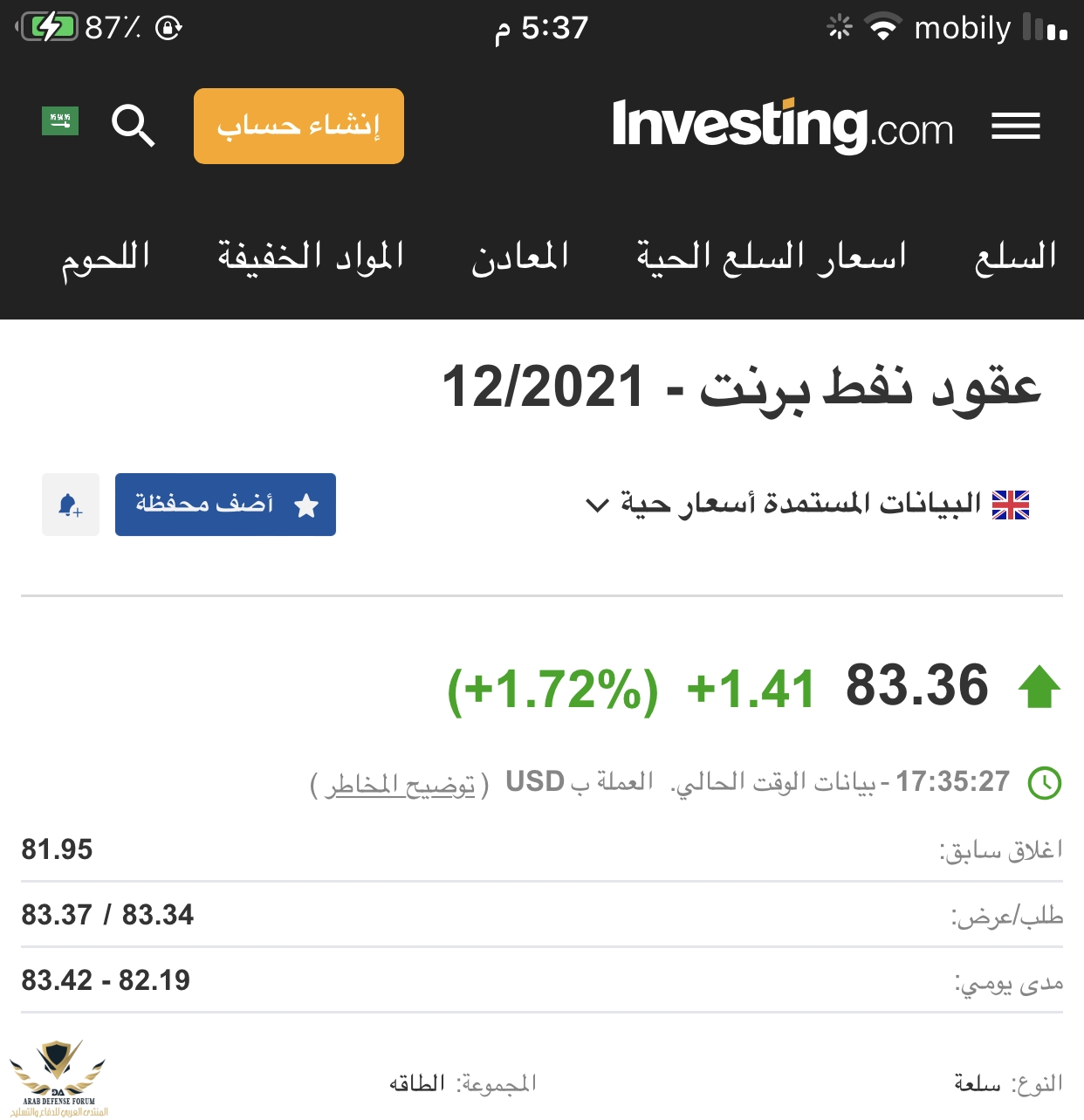The height and width of the screenshot is (1120, 1084).
Task: Change region via the Saudi flag
Action: (60, 120)
